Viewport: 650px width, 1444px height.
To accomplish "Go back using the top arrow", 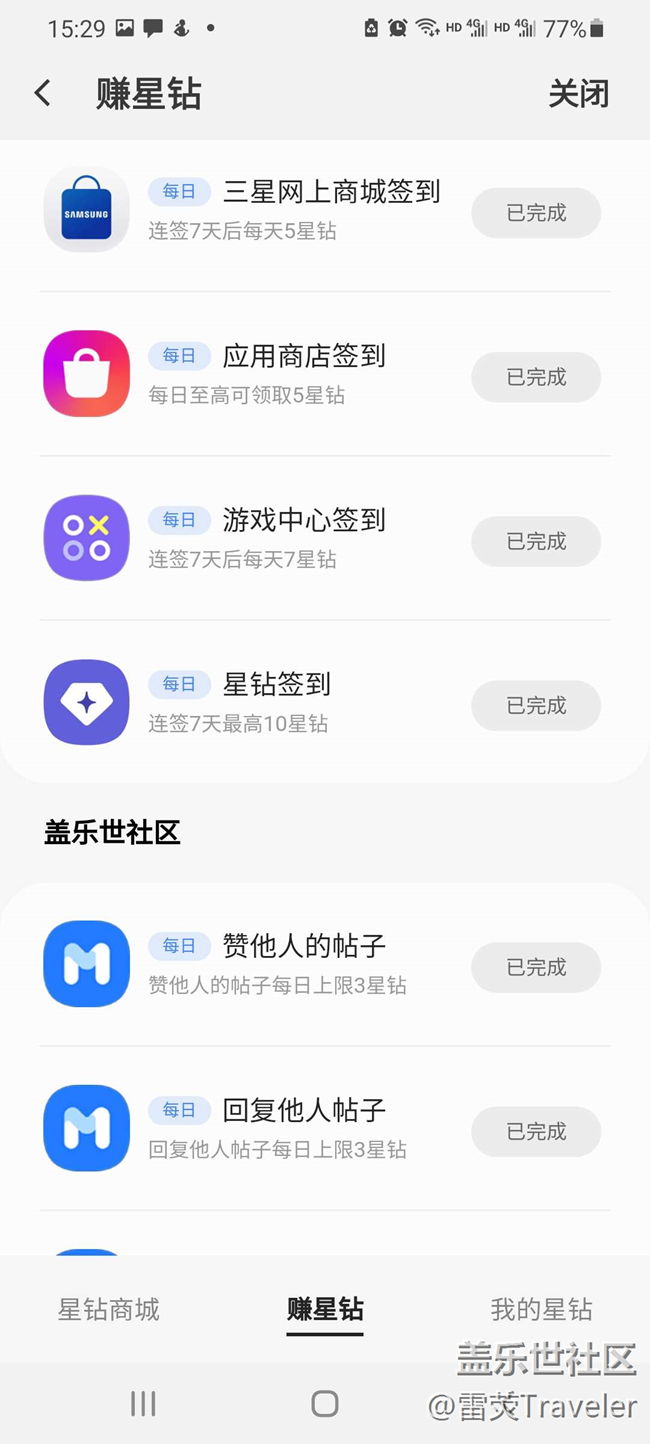I will 42,94.
